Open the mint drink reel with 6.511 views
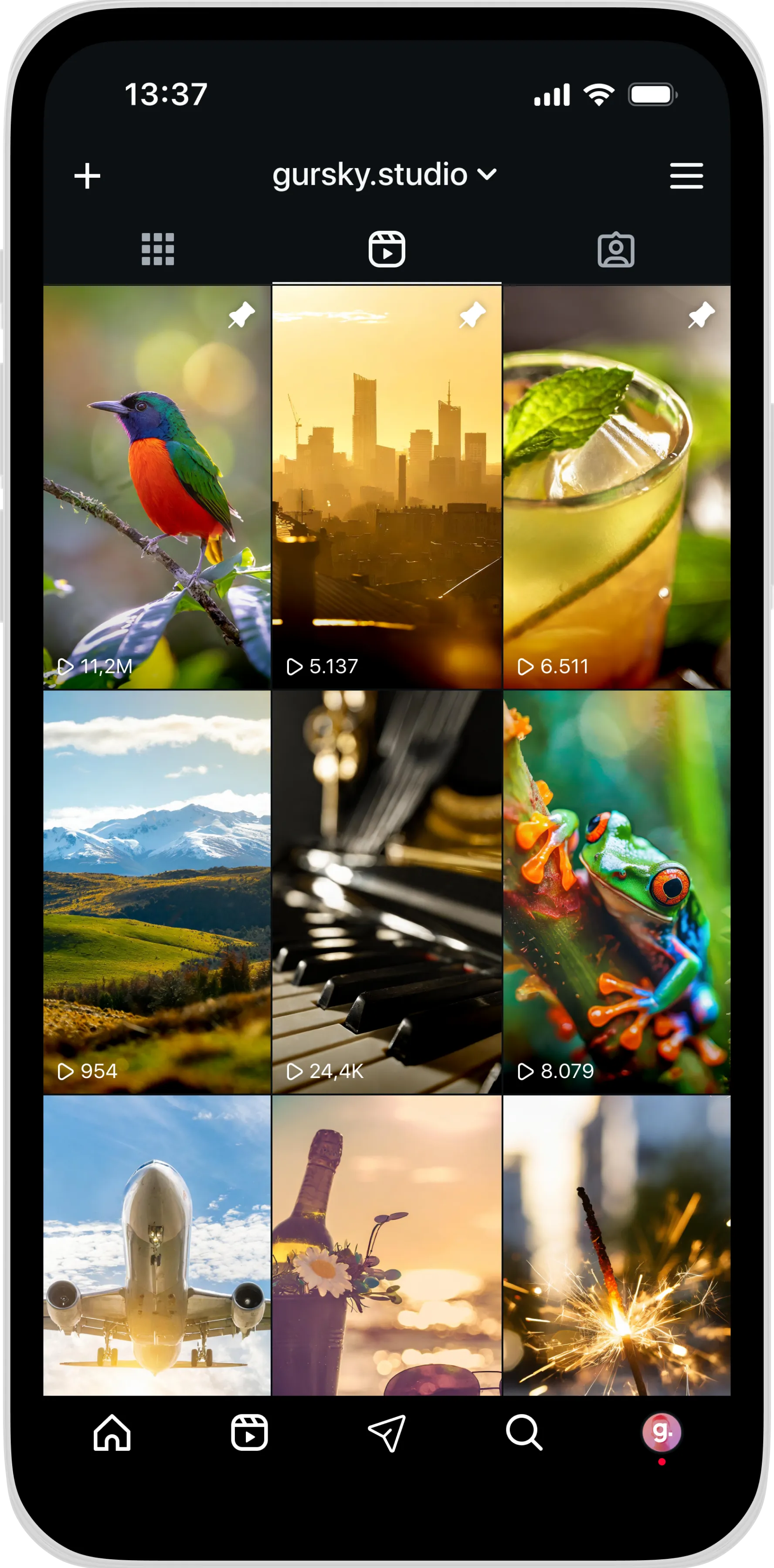 616,487
